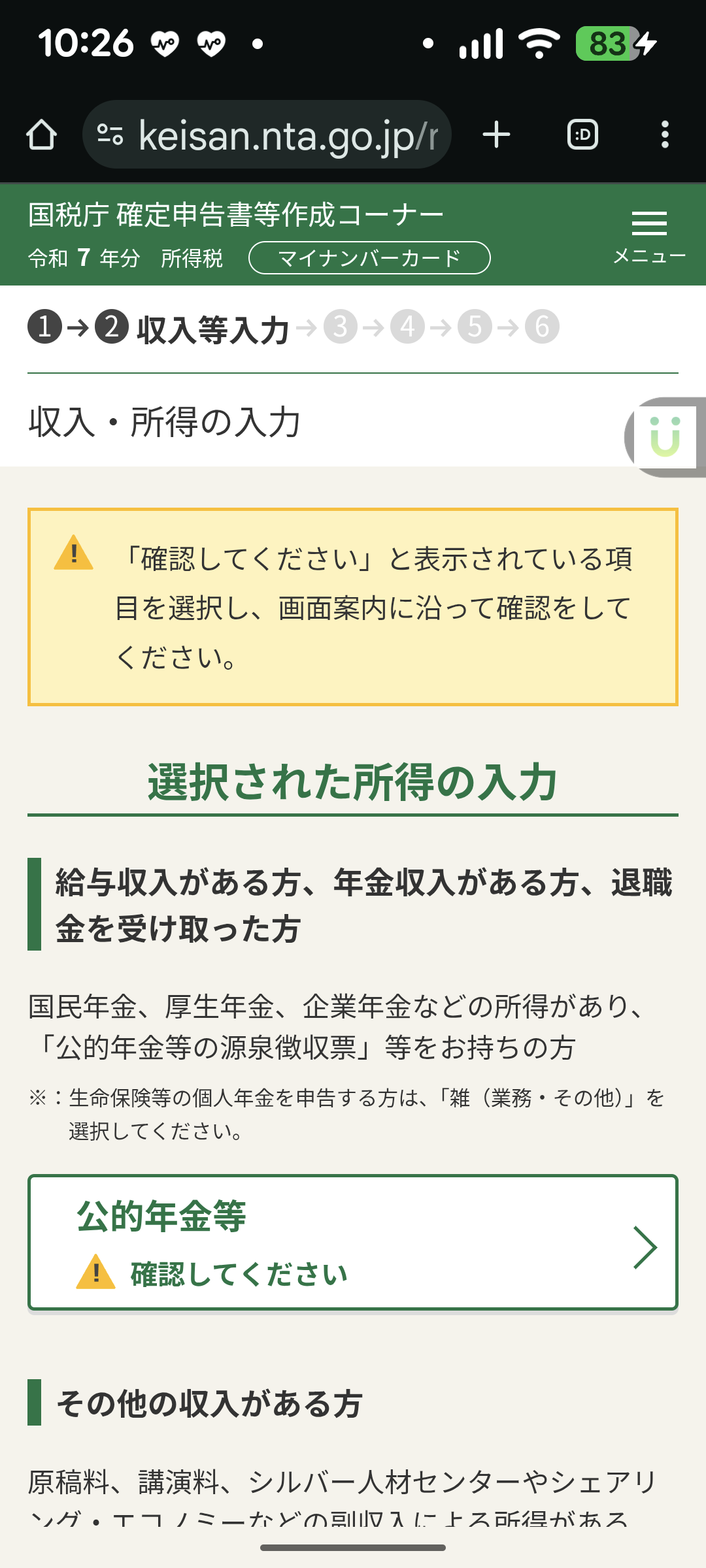Open the tab switcher
Screen dimensions: 706x1568
point(582,135)
